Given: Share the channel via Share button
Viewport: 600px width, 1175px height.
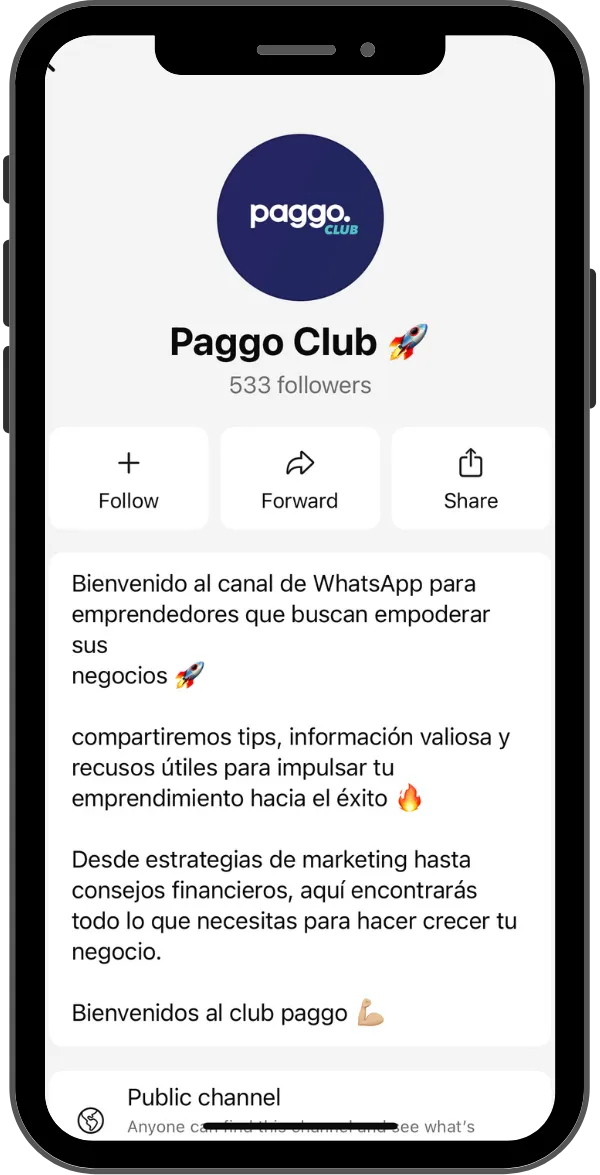Looking at the screenshot, I should coord(470,479).
